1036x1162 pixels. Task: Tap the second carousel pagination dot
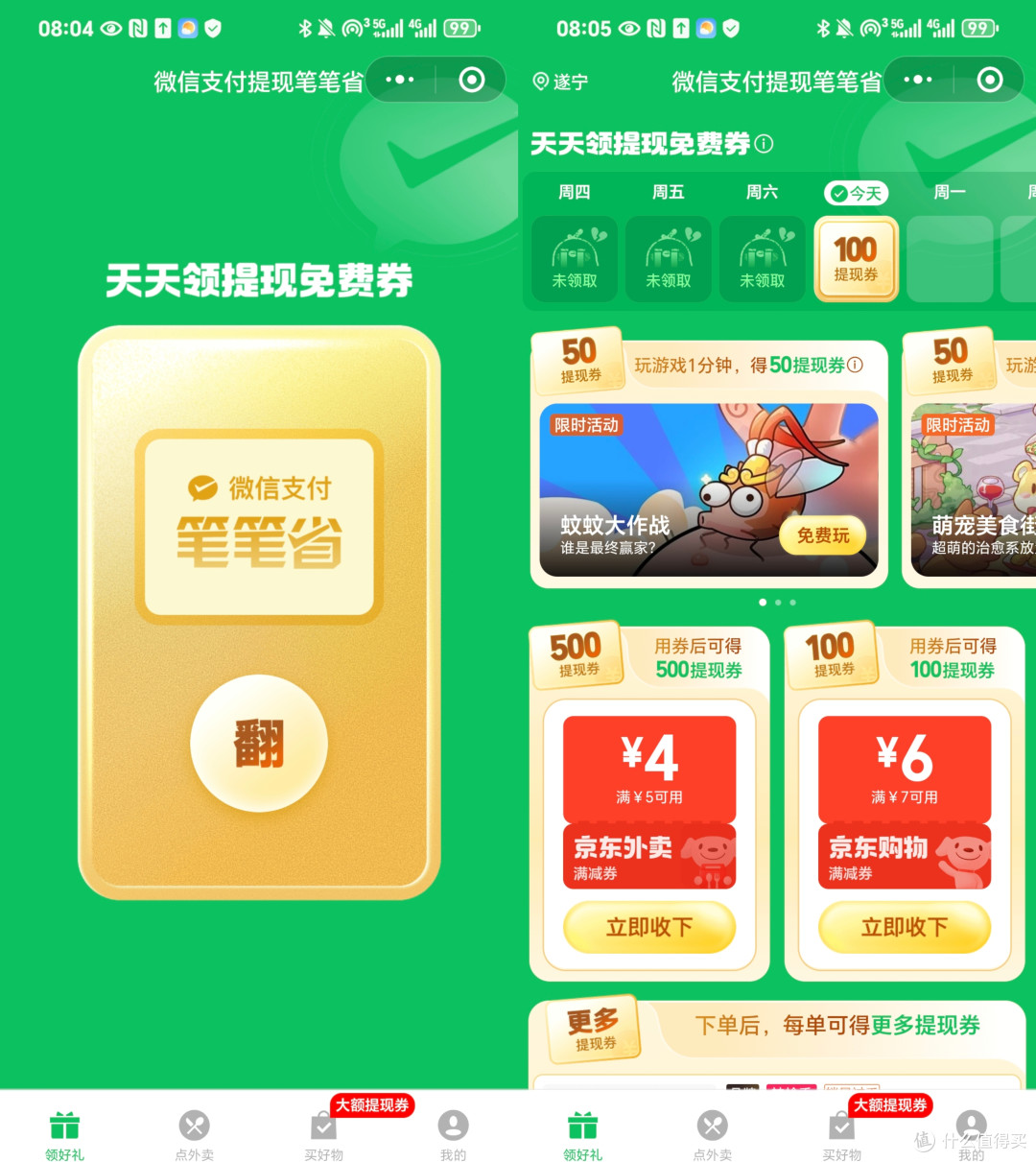point(777,603)
